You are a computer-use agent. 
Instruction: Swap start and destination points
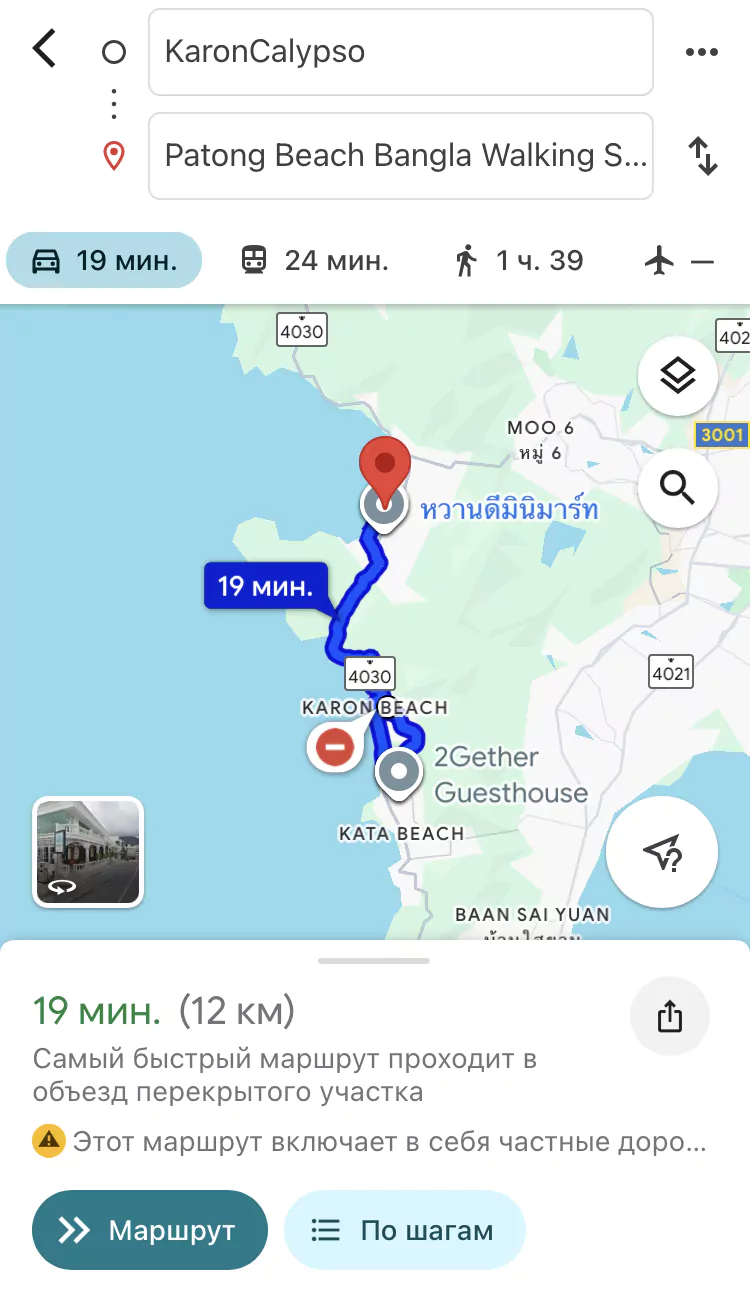(703, 156)
